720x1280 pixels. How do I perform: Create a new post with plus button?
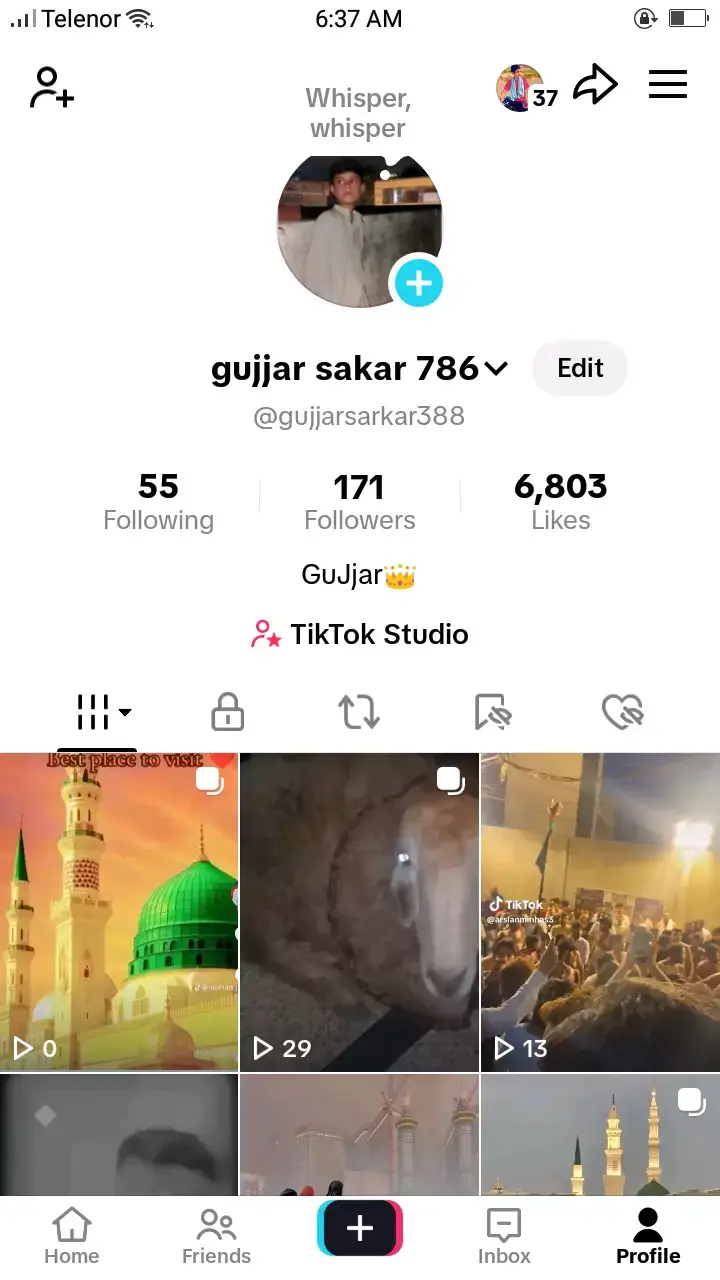(360, 1228)
